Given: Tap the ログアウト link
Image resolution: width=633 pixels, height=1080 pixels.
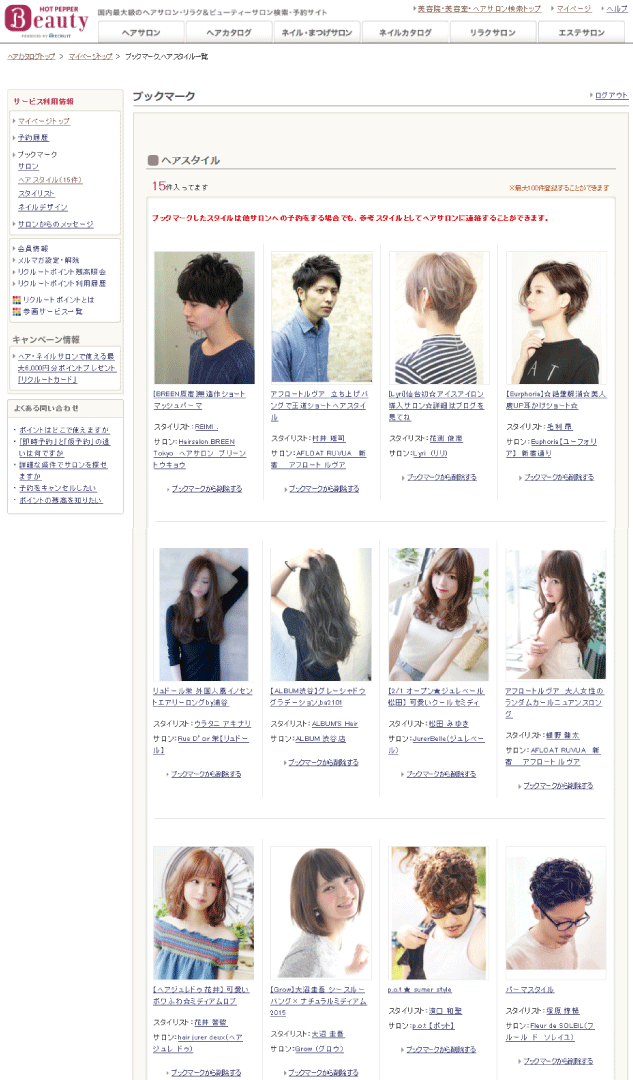Looking at the screenshot, I should [x=612, y=96].
